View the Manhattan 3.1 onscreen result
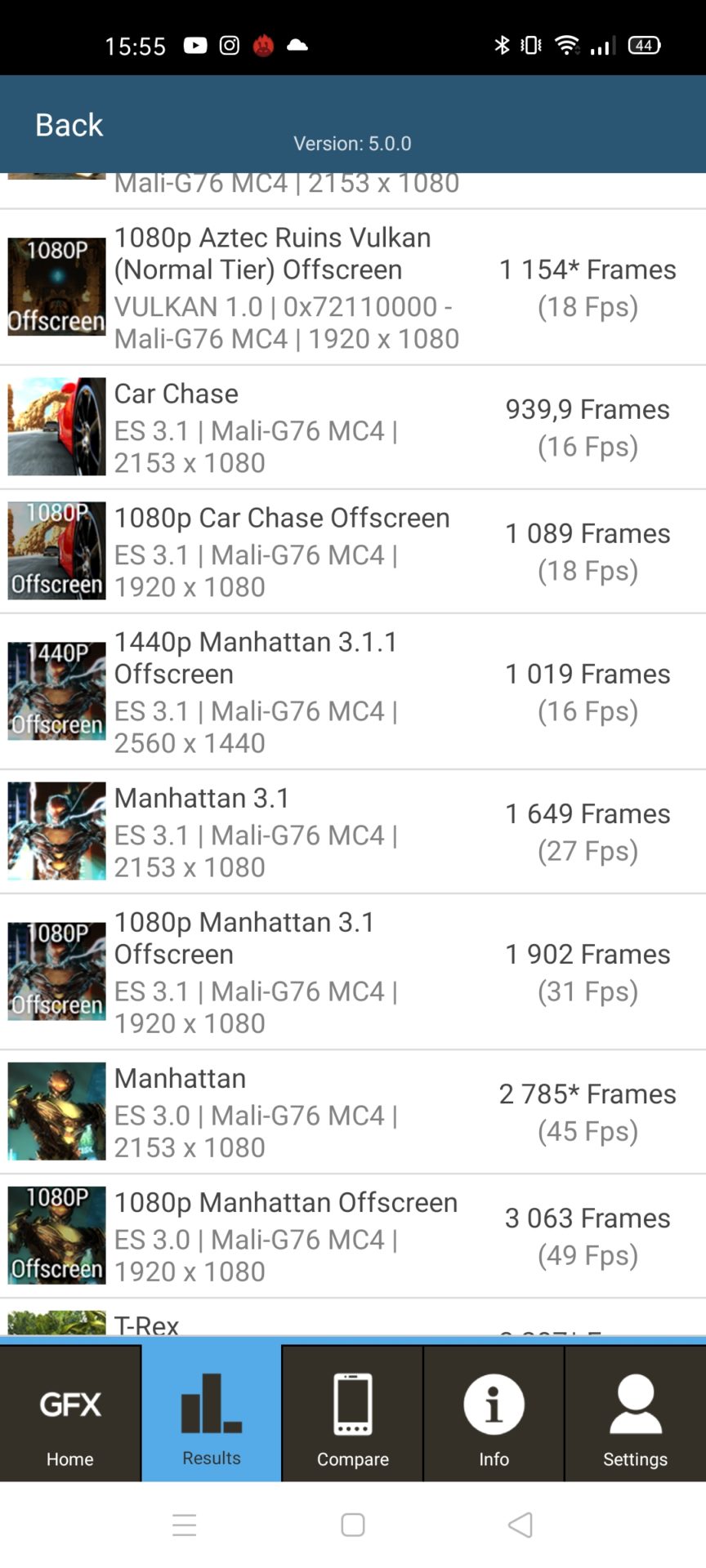 (353, 831)
